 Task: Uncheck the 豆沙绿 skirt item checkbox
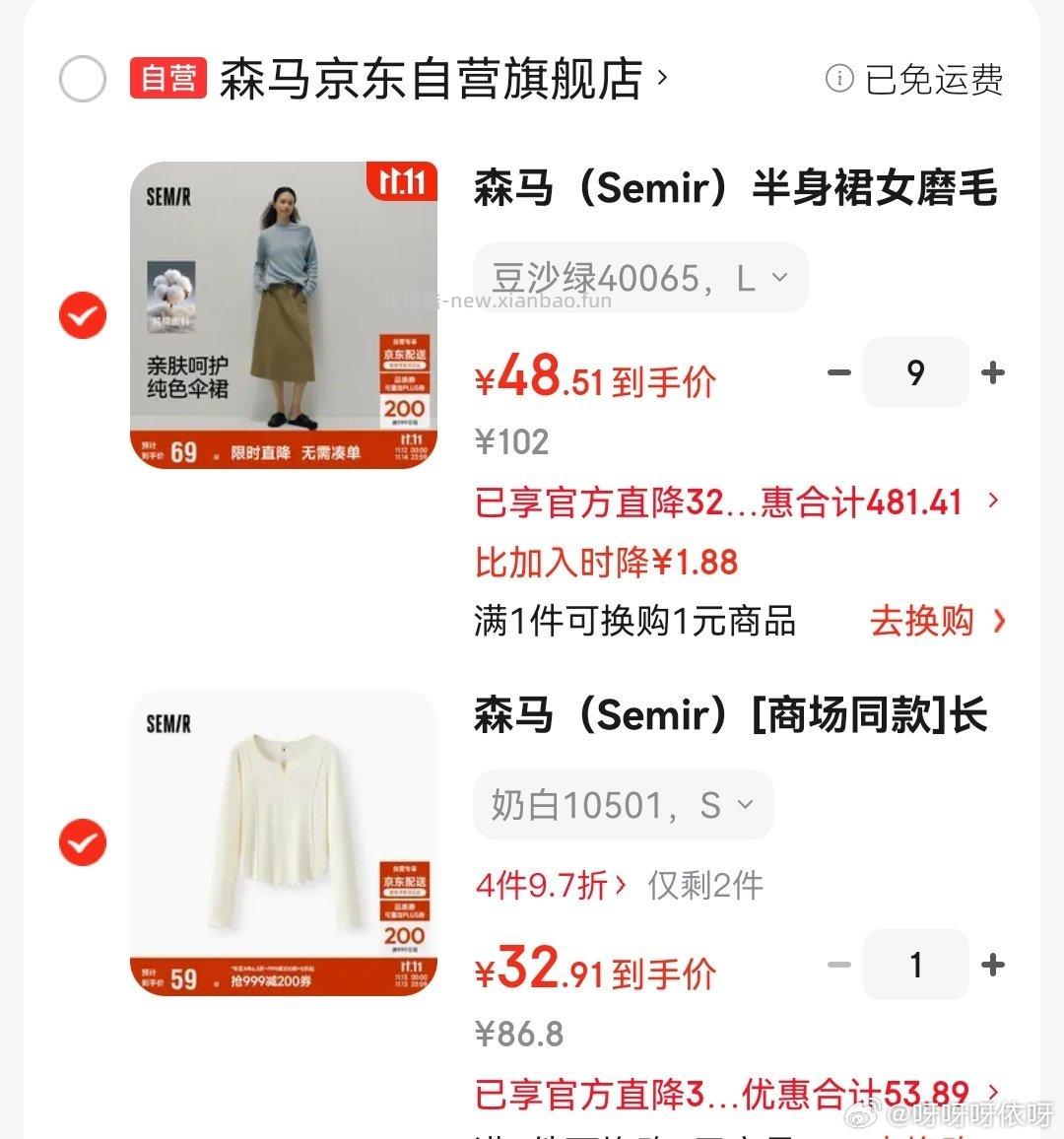(x=82, y=315)
